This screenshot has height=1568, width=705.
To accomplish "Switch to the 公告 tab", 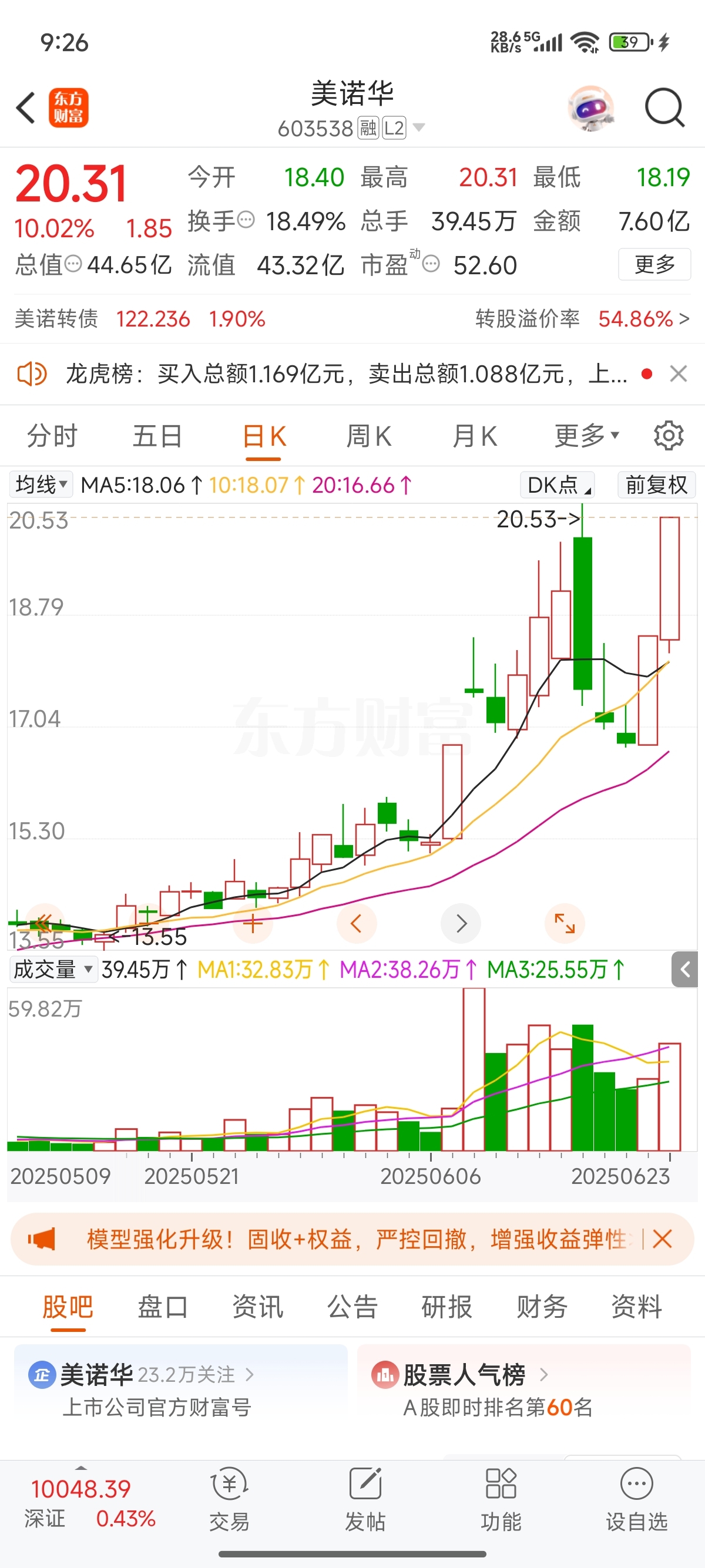I will (x=352, y=1306).
